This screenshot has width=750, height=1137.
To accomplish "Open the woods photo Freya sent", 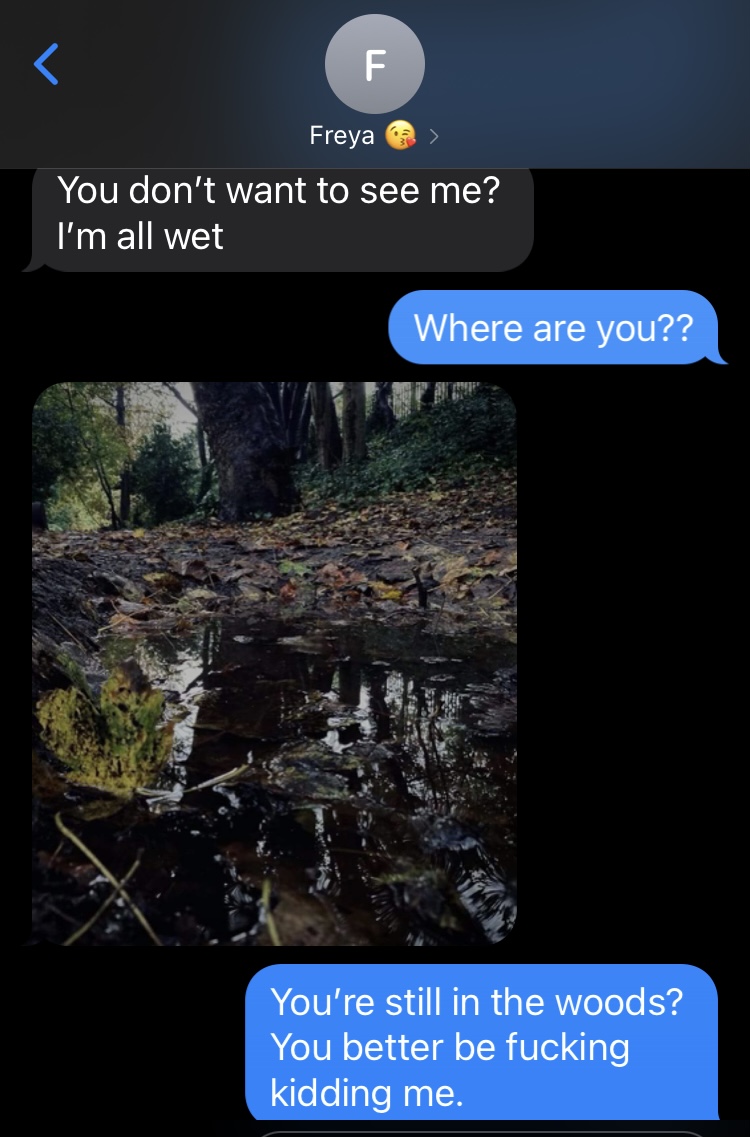I will 275,663.
